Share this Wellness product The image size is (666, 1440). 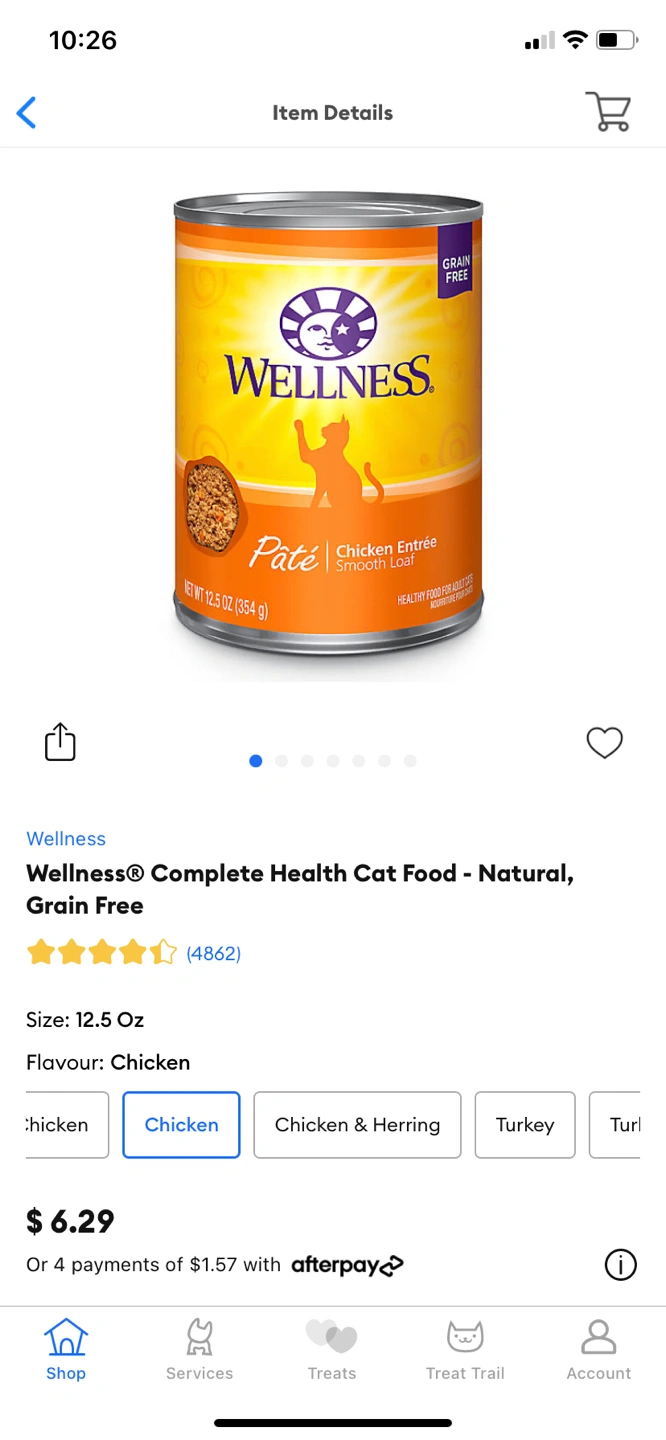[60, 742]
